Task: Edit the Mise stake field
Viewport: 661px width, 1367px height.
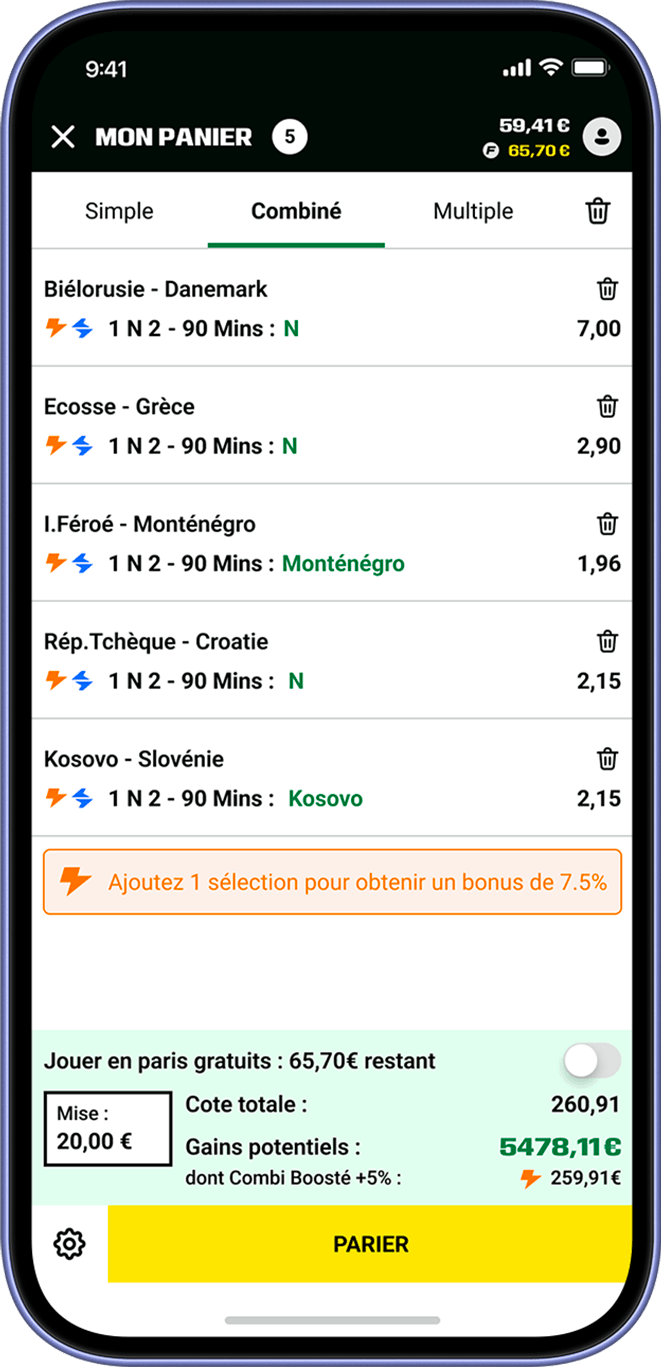Action: click(108, 1129)
